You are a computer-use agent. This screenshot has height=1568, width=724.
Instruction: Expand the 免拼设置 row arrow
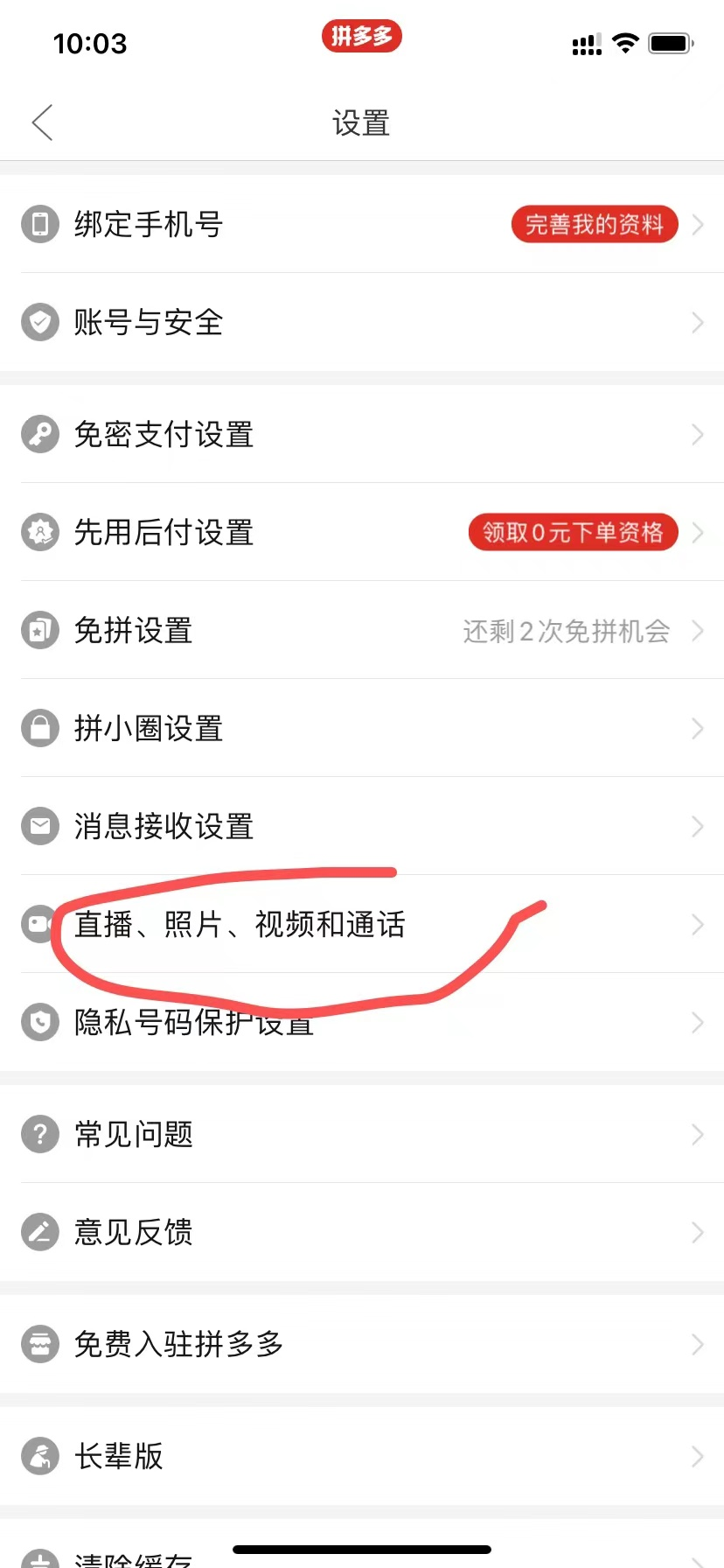tap(696, 630)
